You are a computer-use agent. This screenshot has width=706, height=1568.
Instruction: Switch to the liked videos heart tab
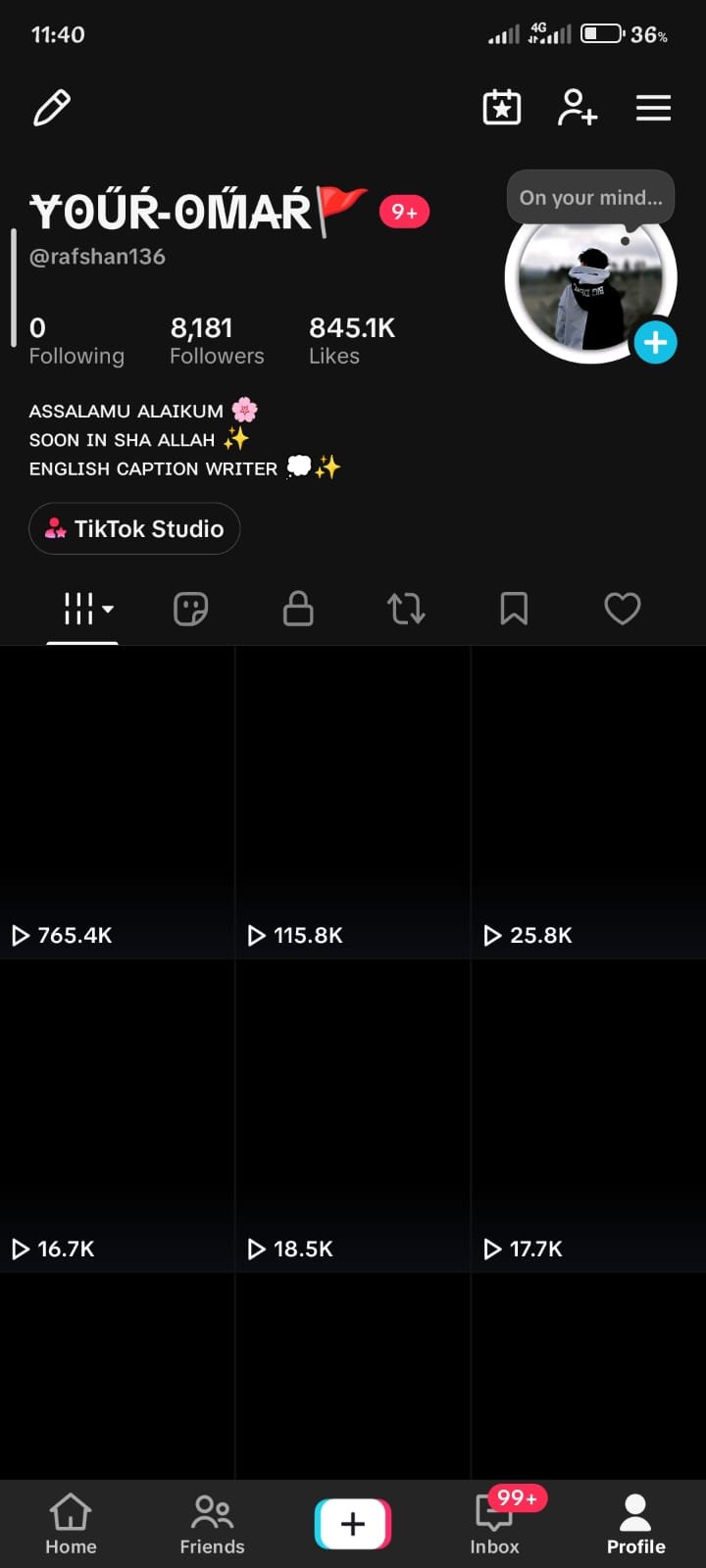click(622, 609)
